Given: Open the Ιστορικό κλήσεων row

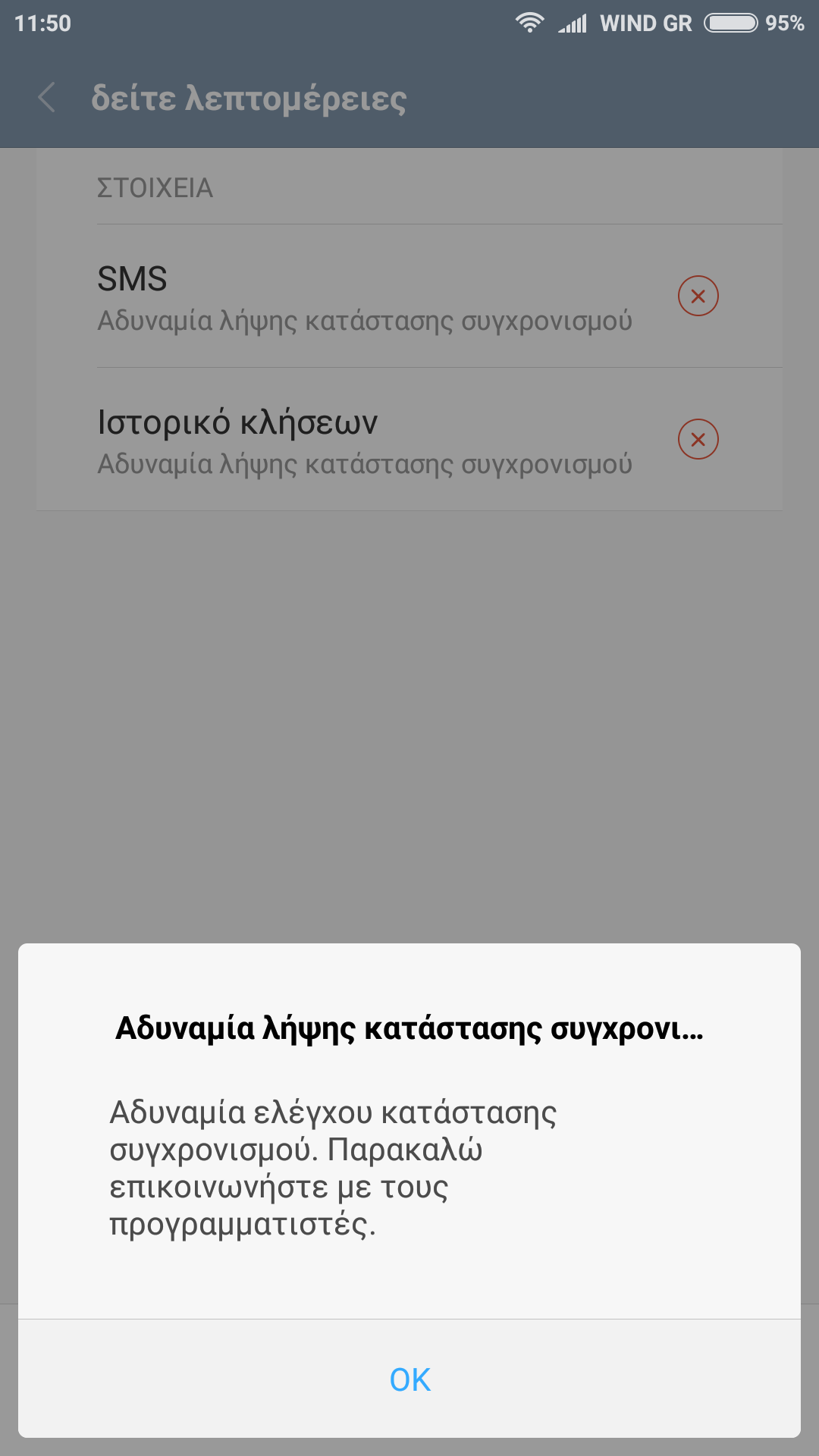Looking at the screenshot, I should [x=364, y=441].
